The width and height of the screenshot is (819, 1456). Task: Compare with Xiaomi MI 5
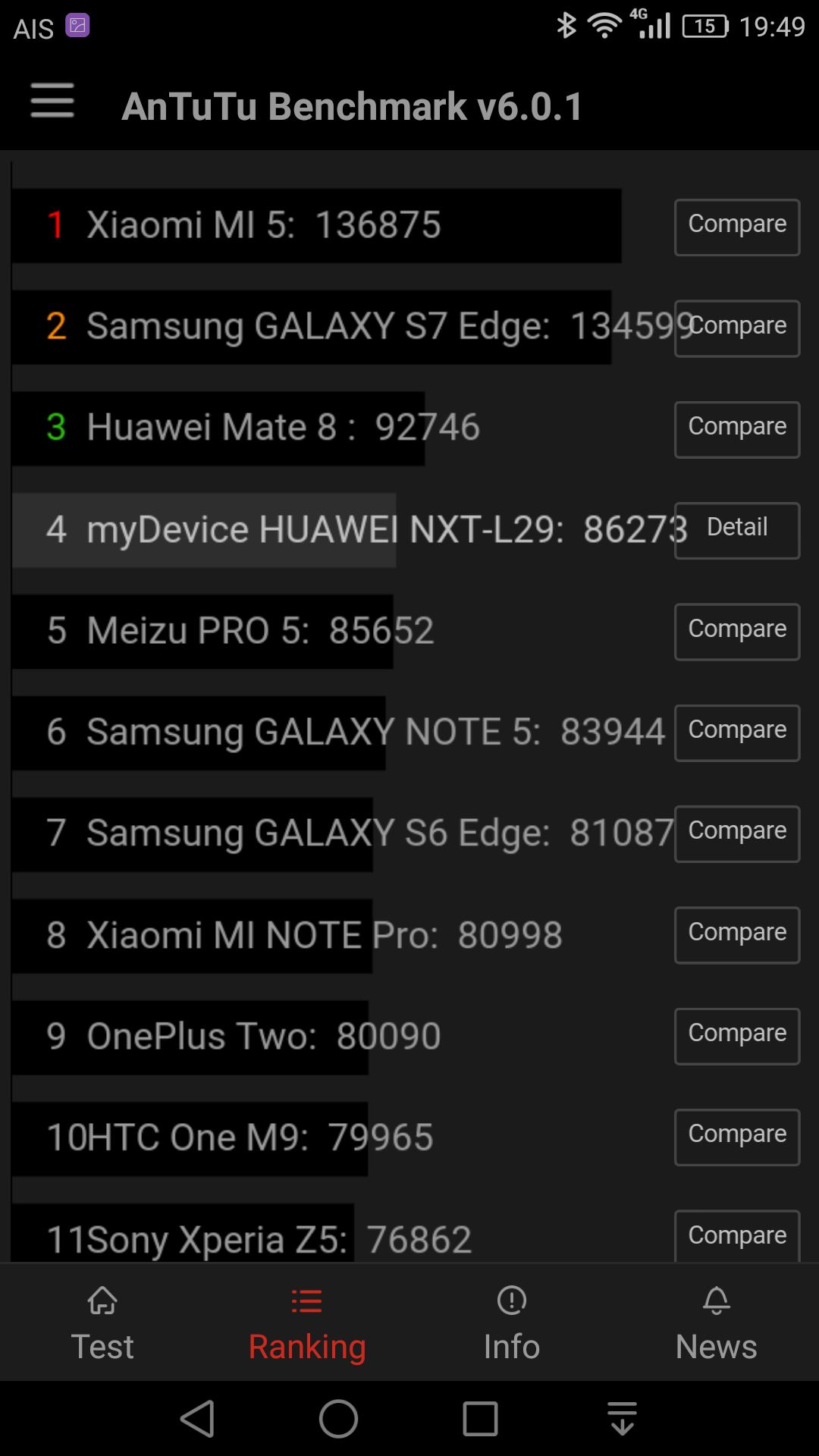737,227
